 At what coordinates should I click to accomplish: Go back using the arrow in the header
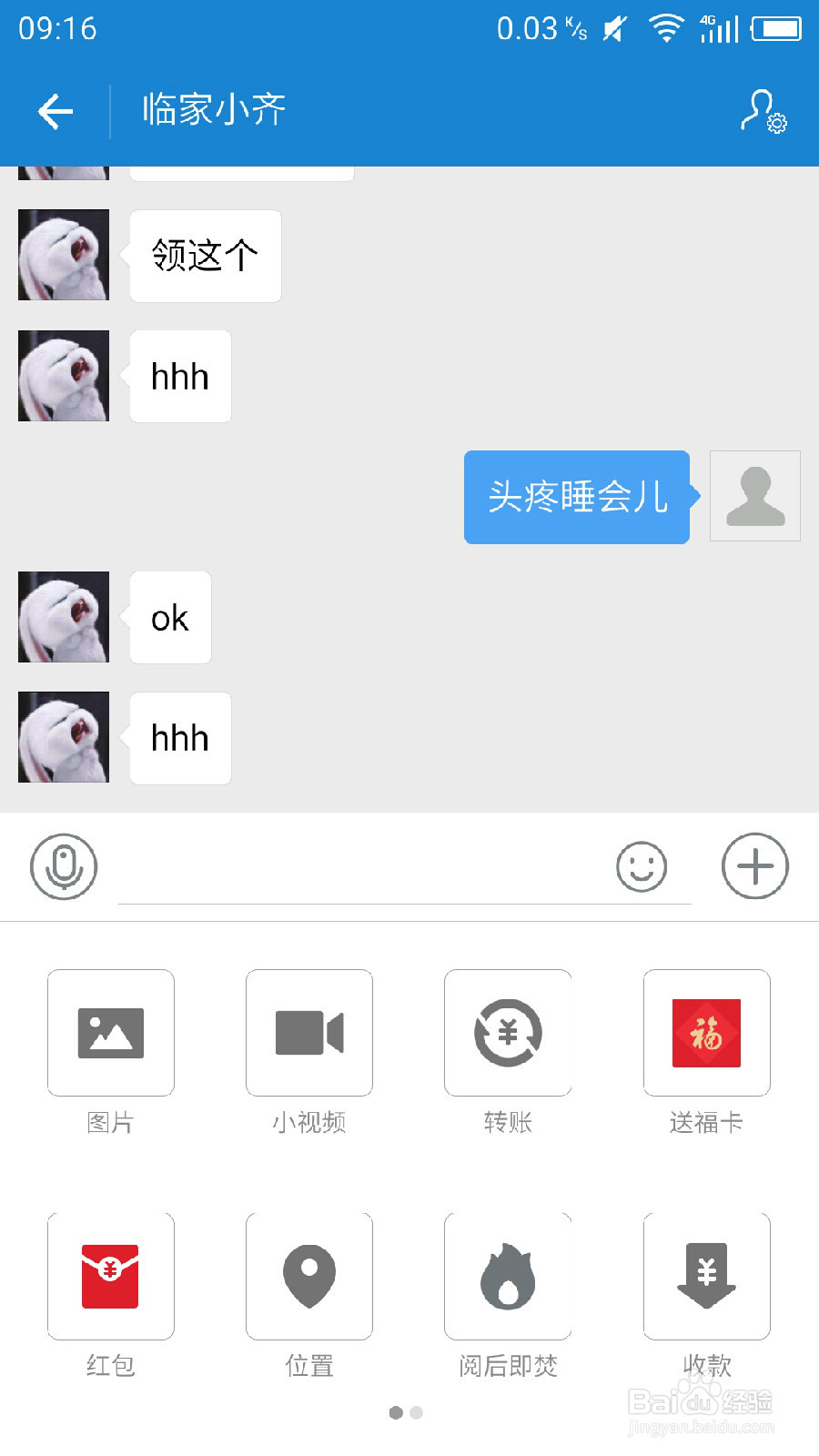(x=55, y=109)
